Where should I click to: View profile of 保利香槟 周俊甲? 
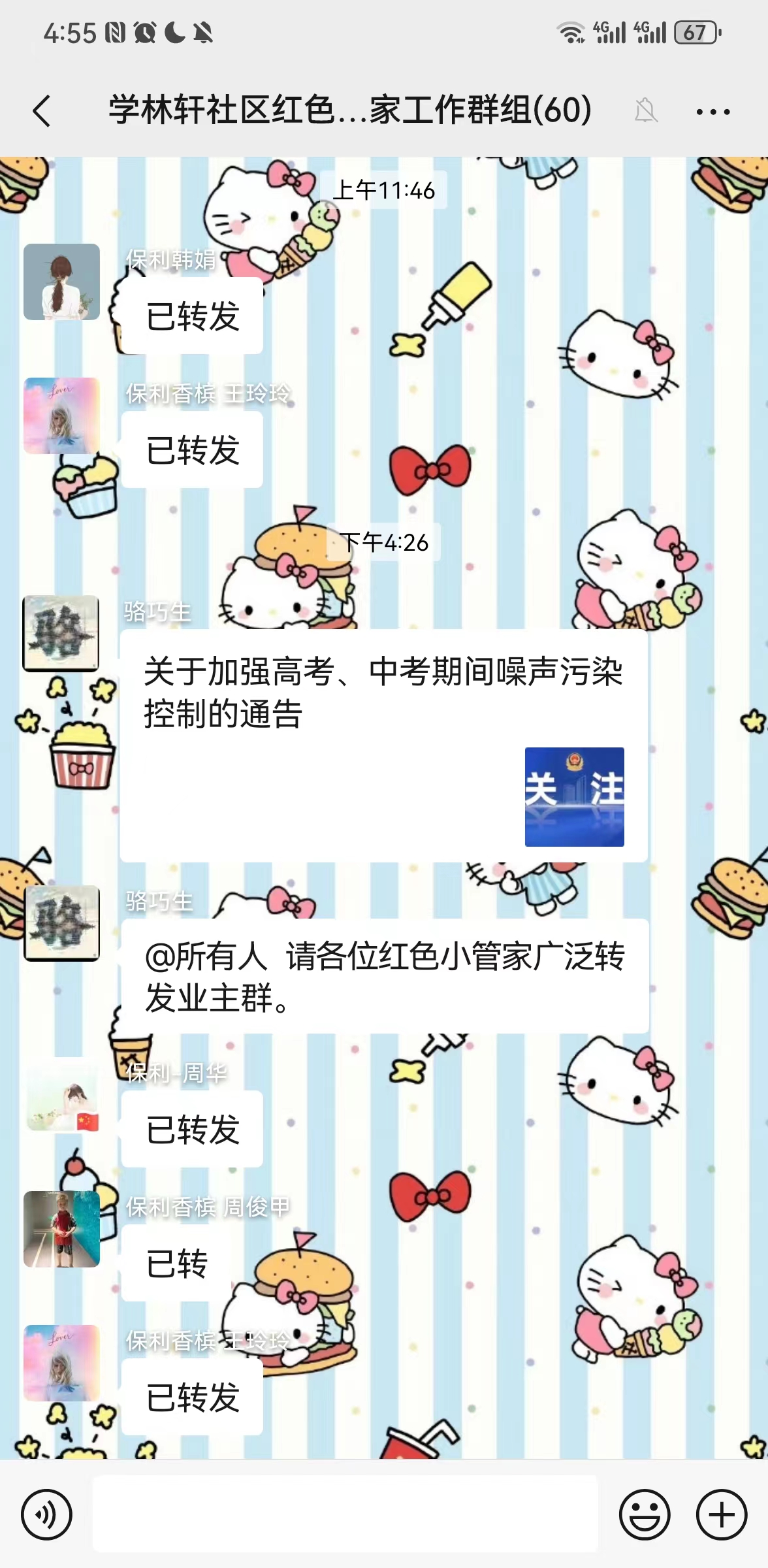coord(61,1229)
